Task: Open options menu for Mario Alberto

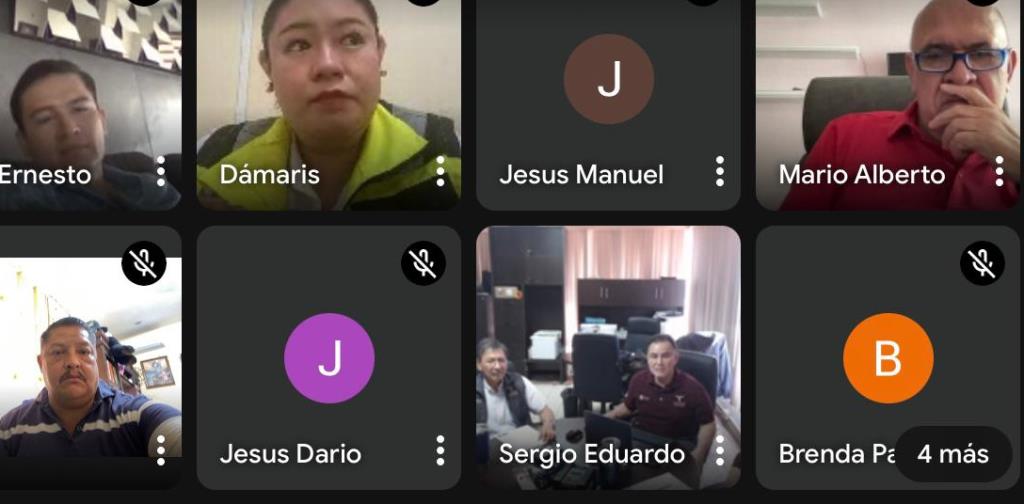Action: click(x=998, y=172)
